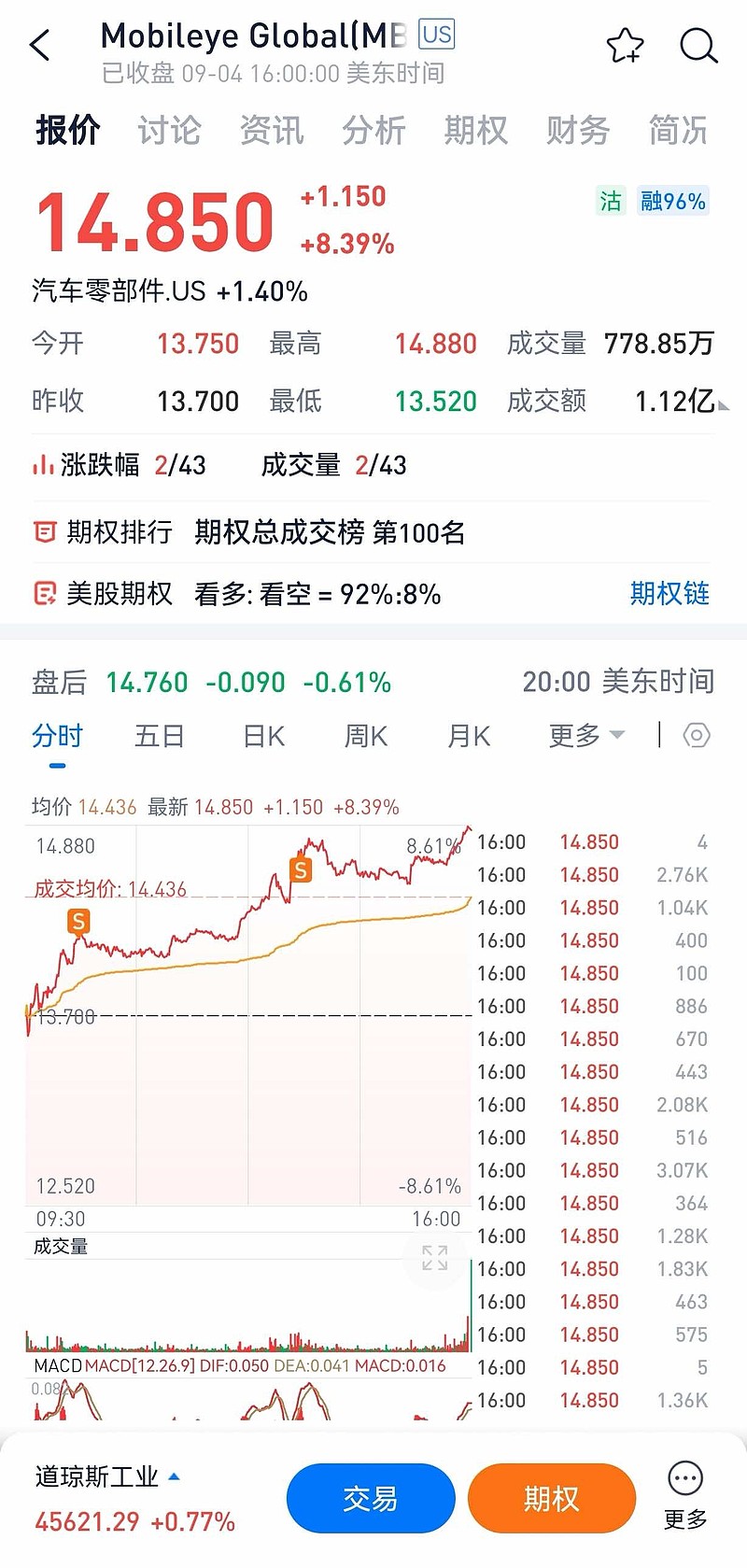
Task: Tap the blue 交易 button
Action: (x=371, y=1499)
